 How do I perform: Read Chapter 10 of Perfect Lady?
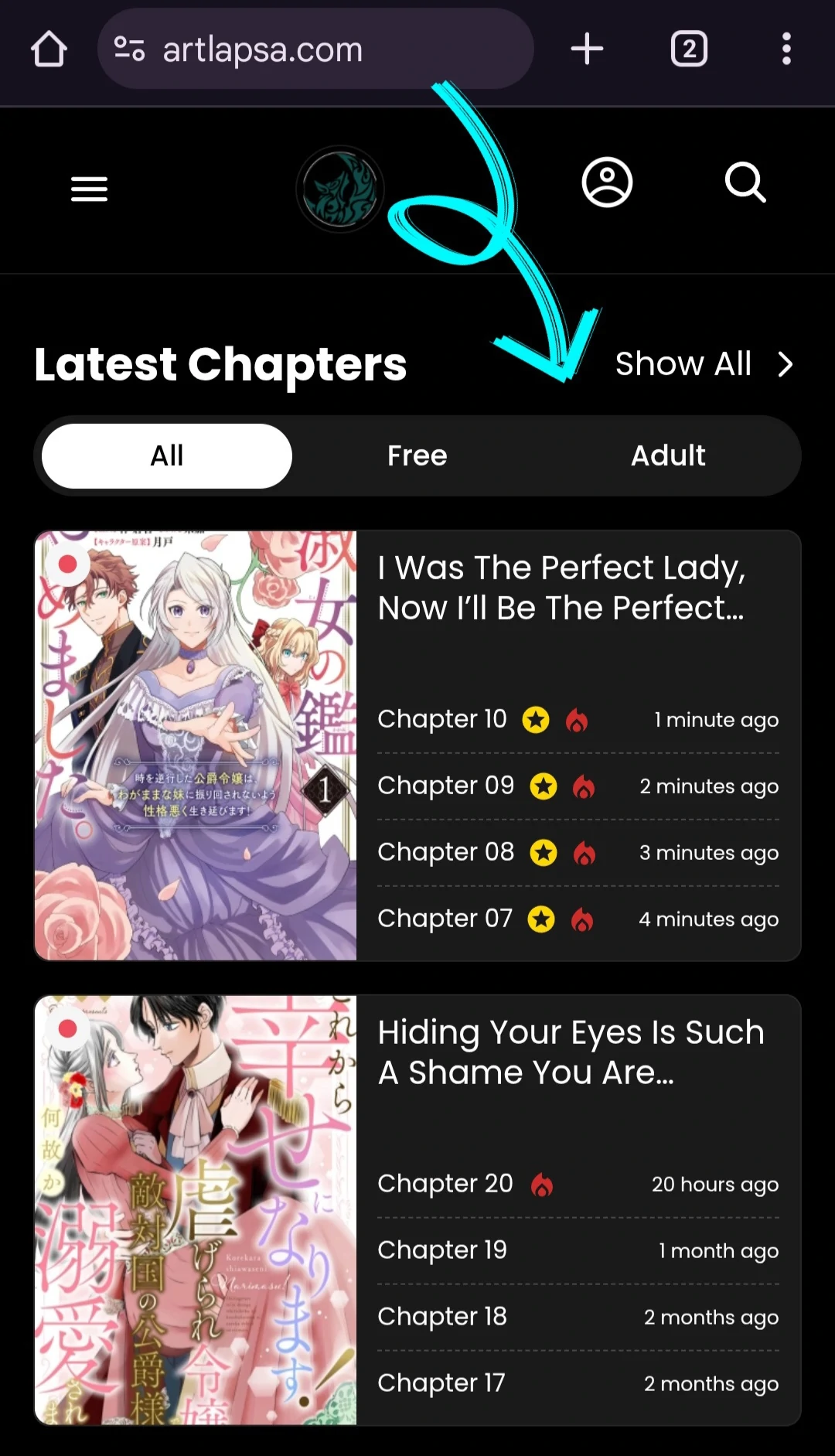[x=442, y=719]
